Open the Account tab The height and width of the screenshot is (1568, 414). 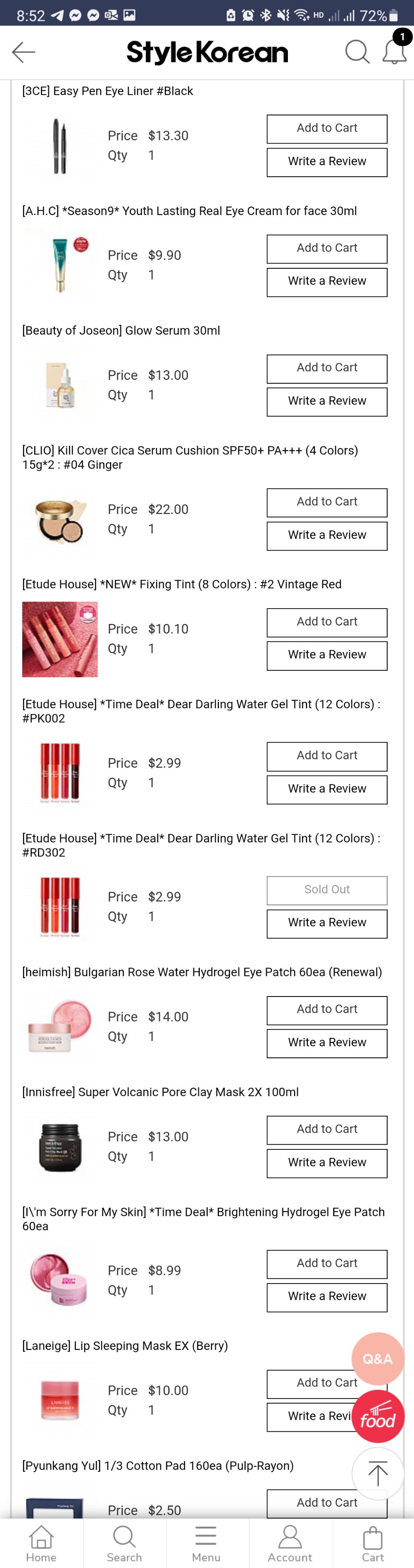coord(290,1544)
